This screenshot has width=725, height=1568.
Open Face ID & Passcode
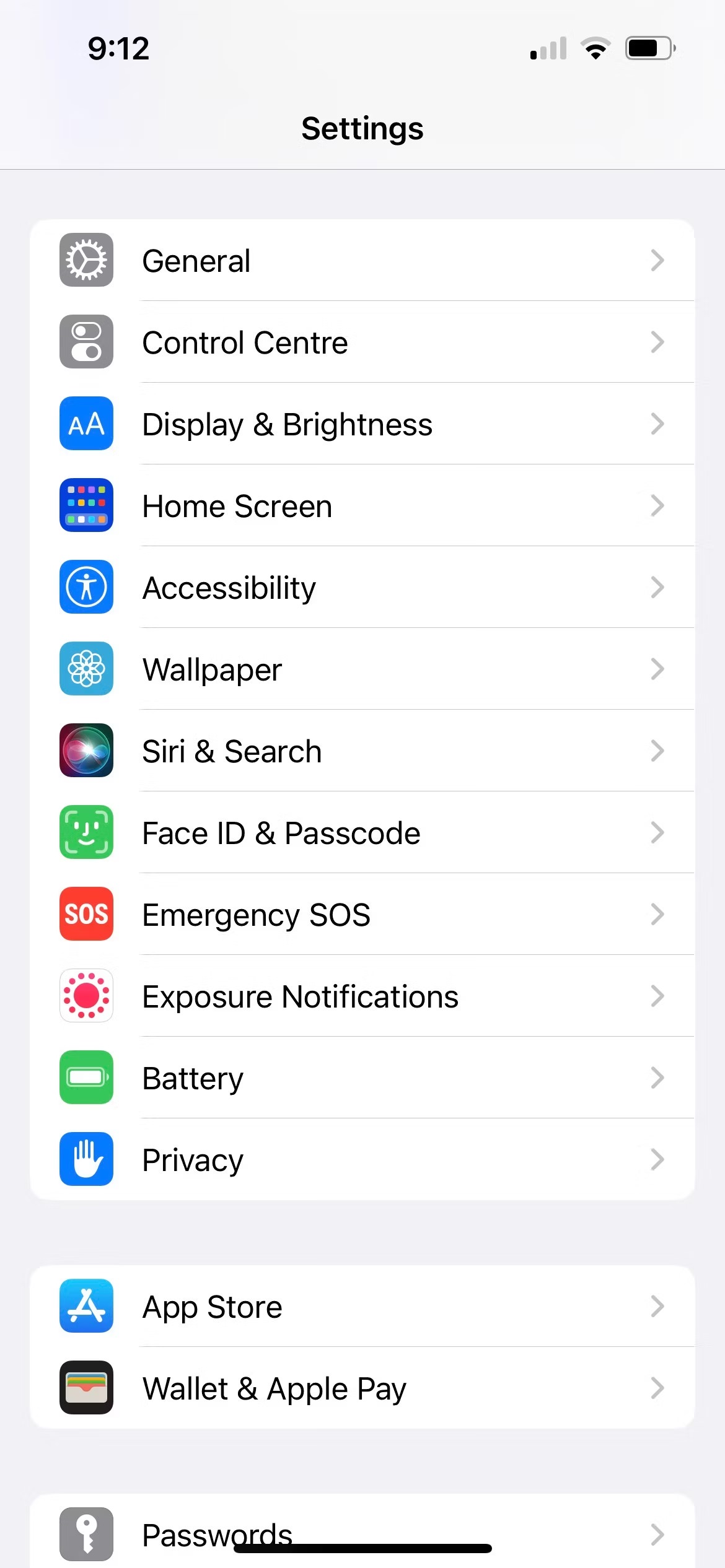click(x=362, y=833)
